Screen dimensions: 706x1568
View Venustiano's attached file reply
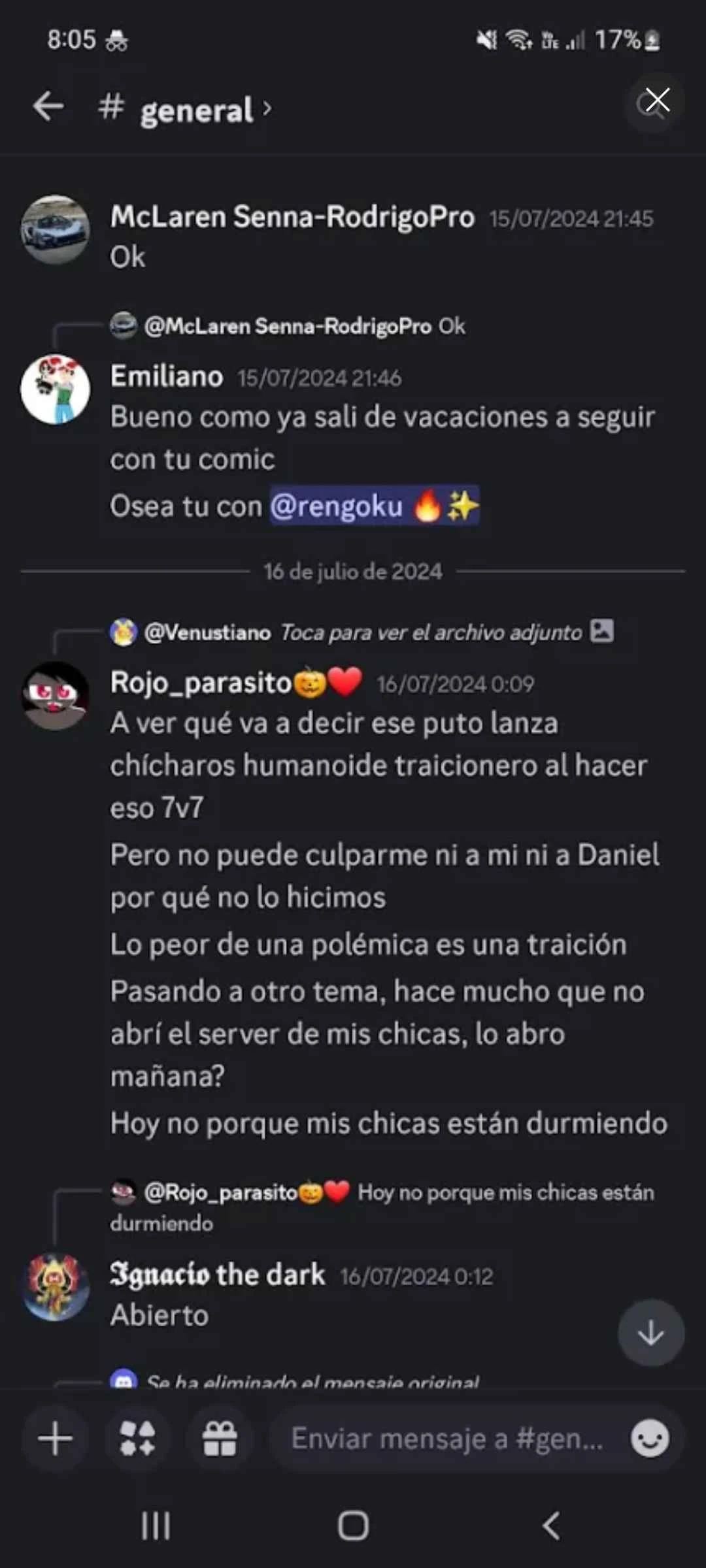379,632
